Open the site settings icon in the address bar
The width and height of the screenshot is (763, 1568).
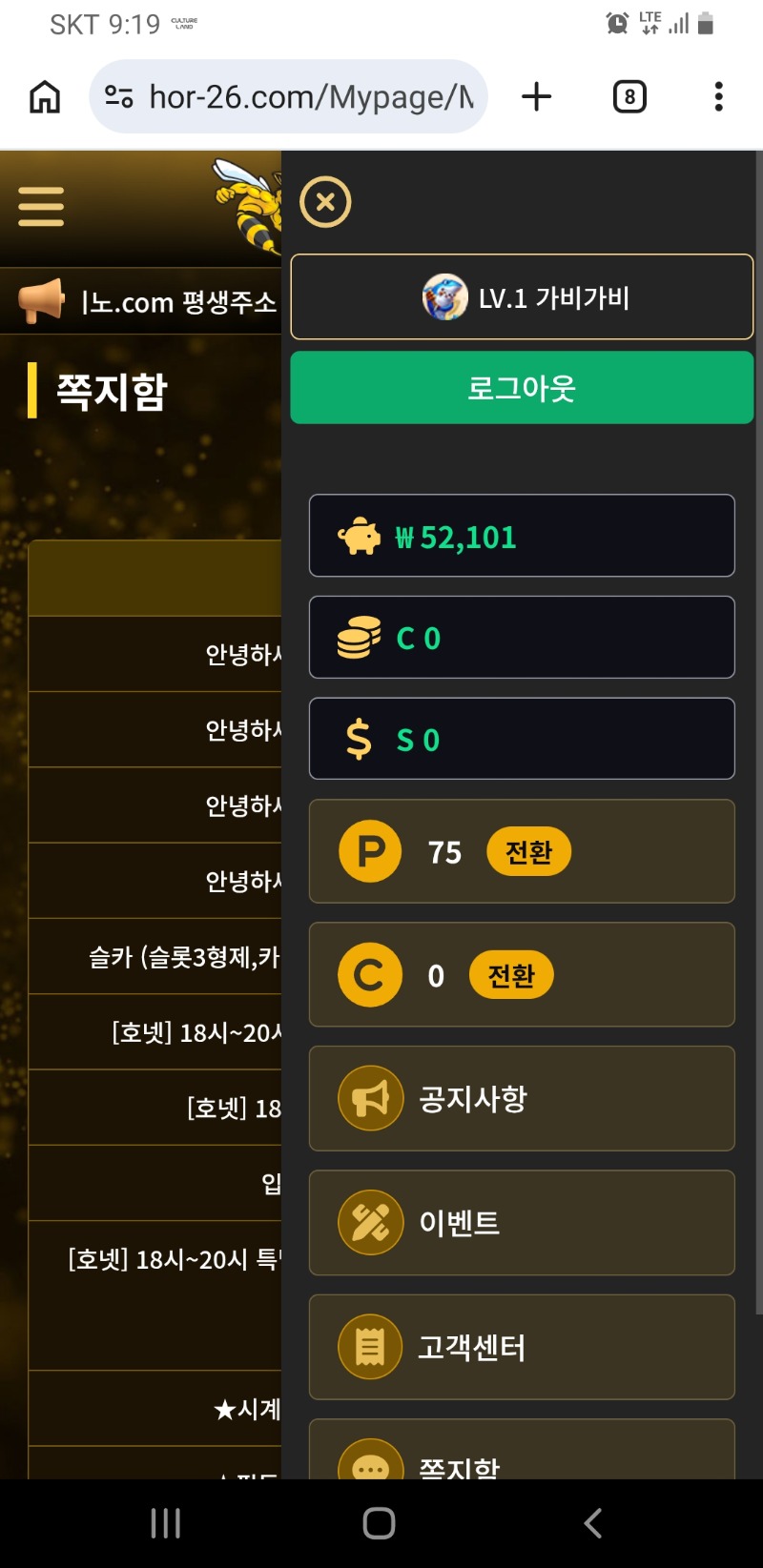[119, 96]
